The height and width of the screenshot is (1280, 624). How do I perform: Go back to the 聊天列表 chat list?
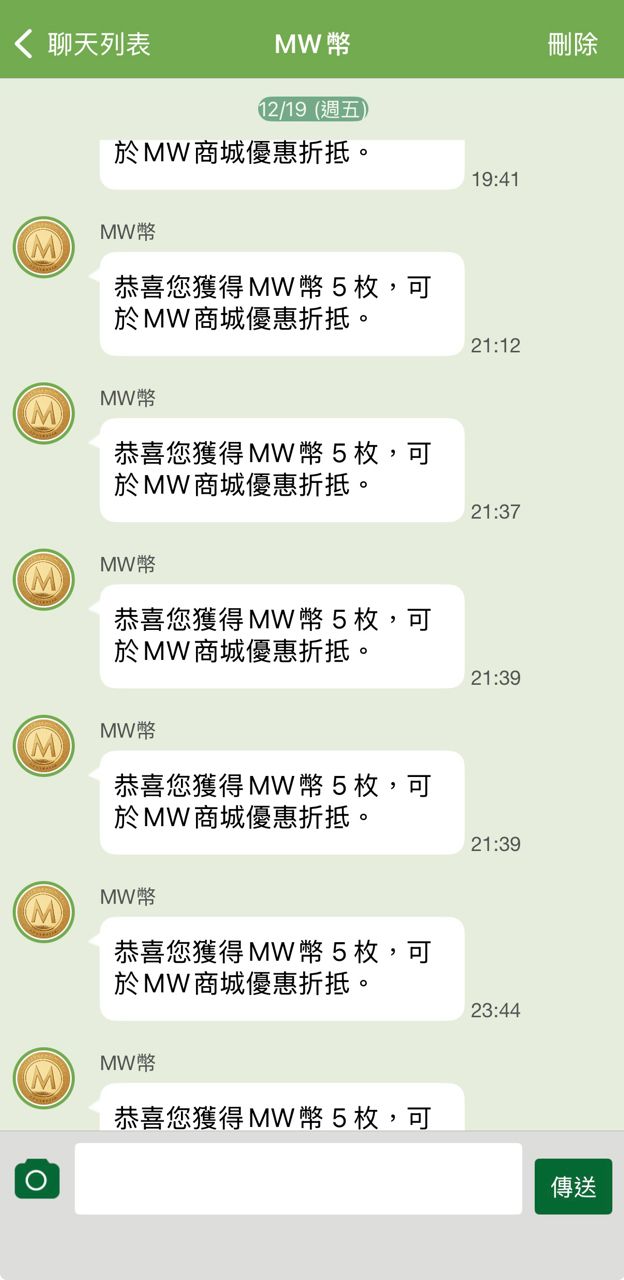coord(82,44)
